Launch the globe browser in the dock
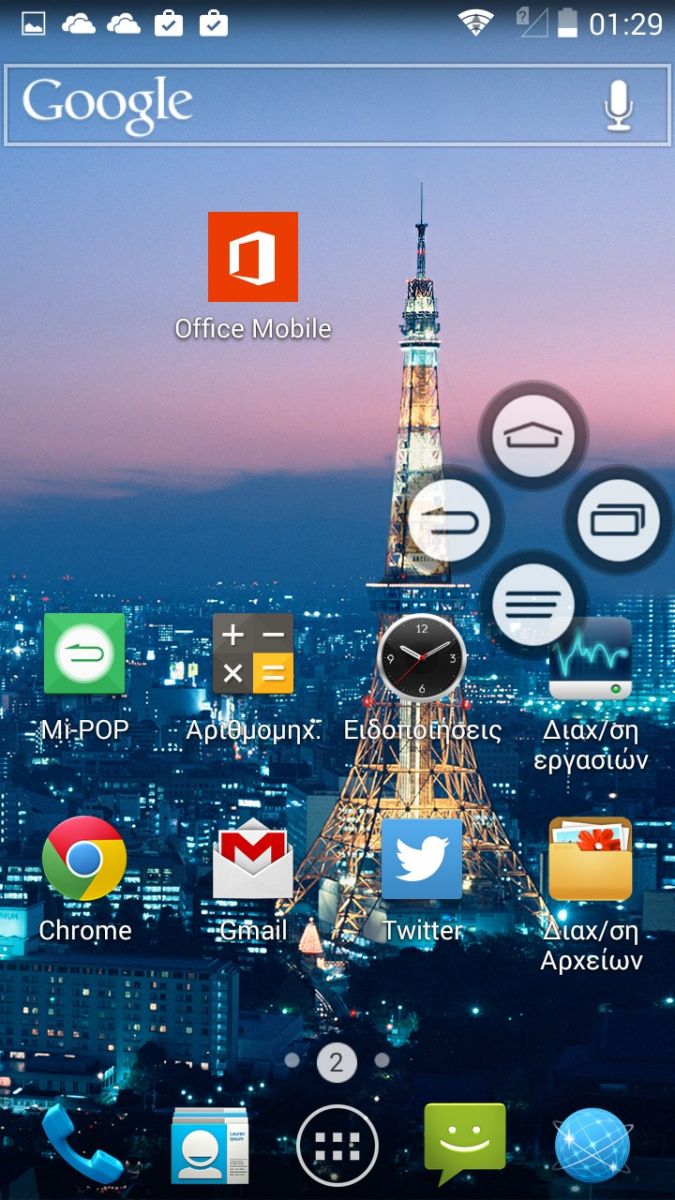The width and height of the screenshot is (675, 1200). click(593, 1145)
